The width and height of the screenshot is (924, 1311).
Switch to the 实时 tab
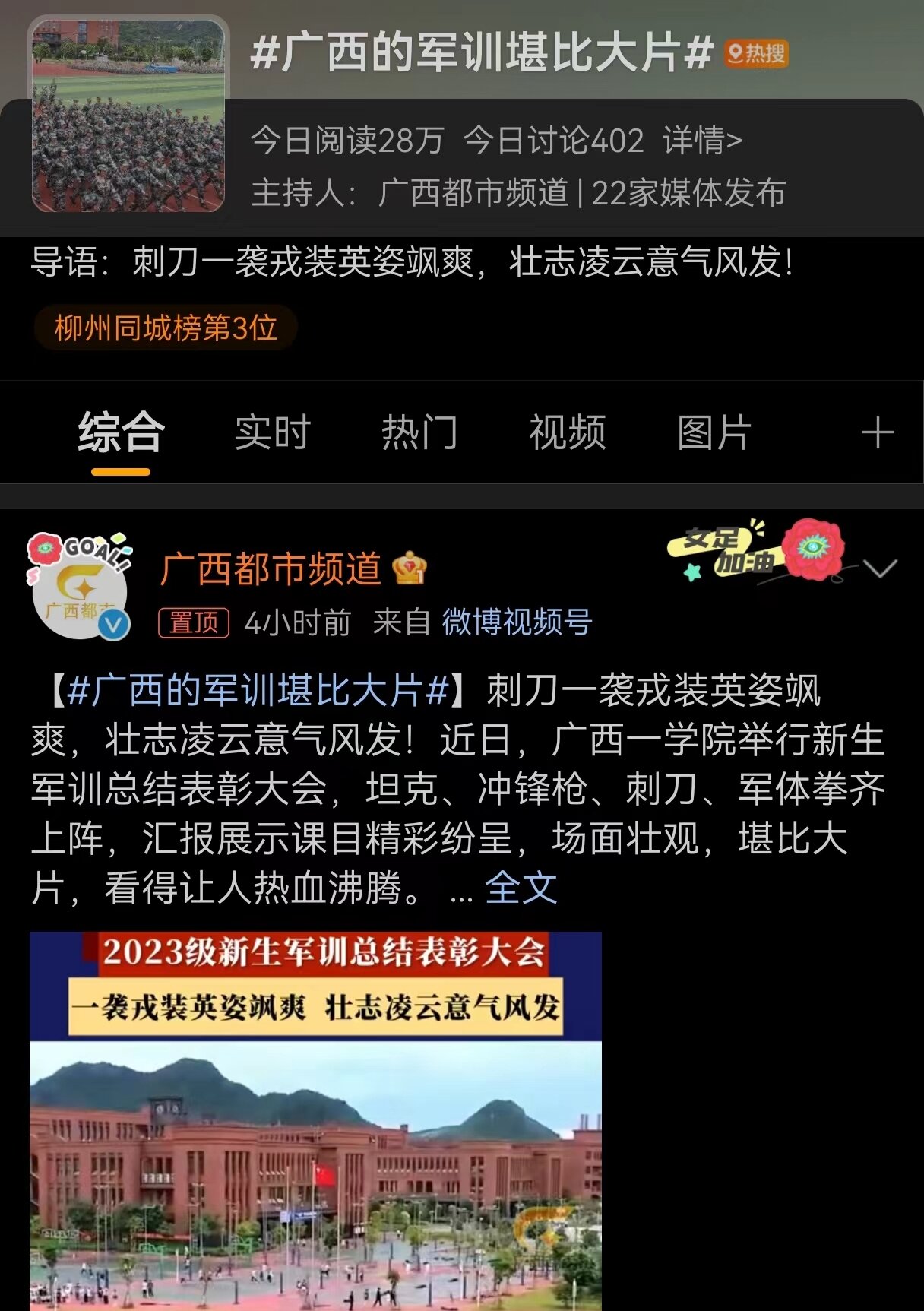coord(273,432)
